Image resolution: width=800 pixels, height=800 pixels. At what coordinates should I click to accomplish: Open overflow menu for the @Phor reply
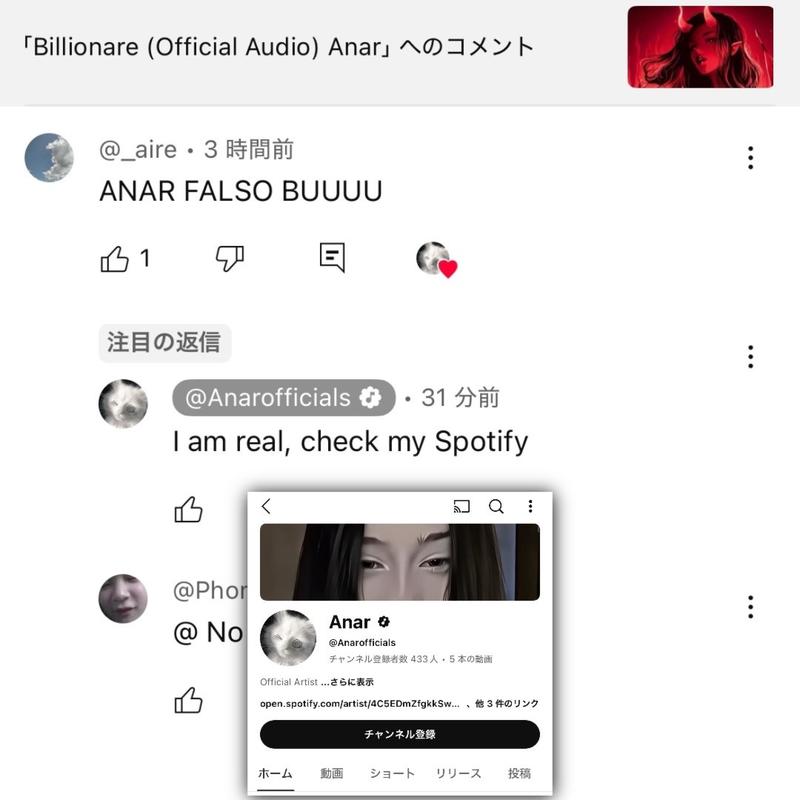pos(750,606)
